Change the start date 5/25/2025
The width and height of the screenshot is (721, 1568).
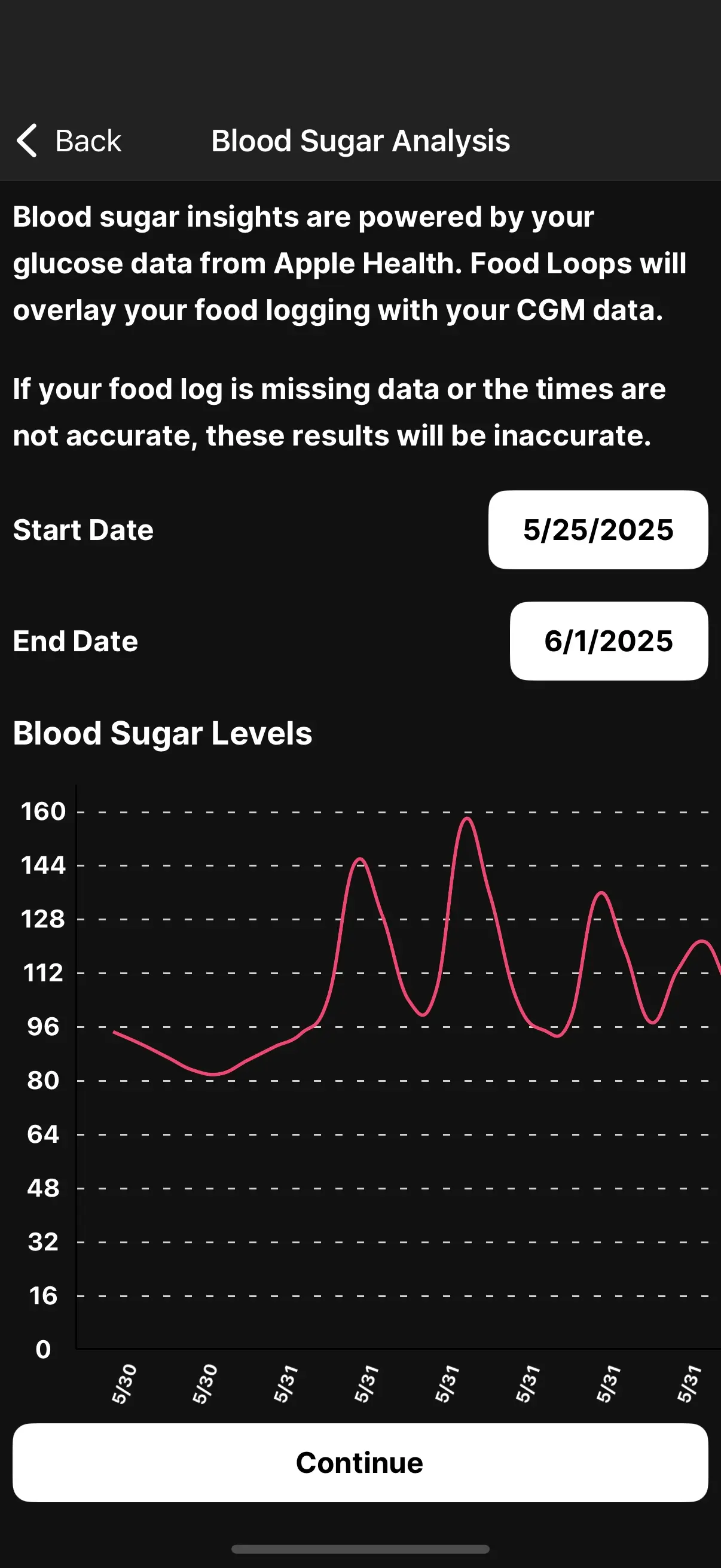tap(597, 530)
